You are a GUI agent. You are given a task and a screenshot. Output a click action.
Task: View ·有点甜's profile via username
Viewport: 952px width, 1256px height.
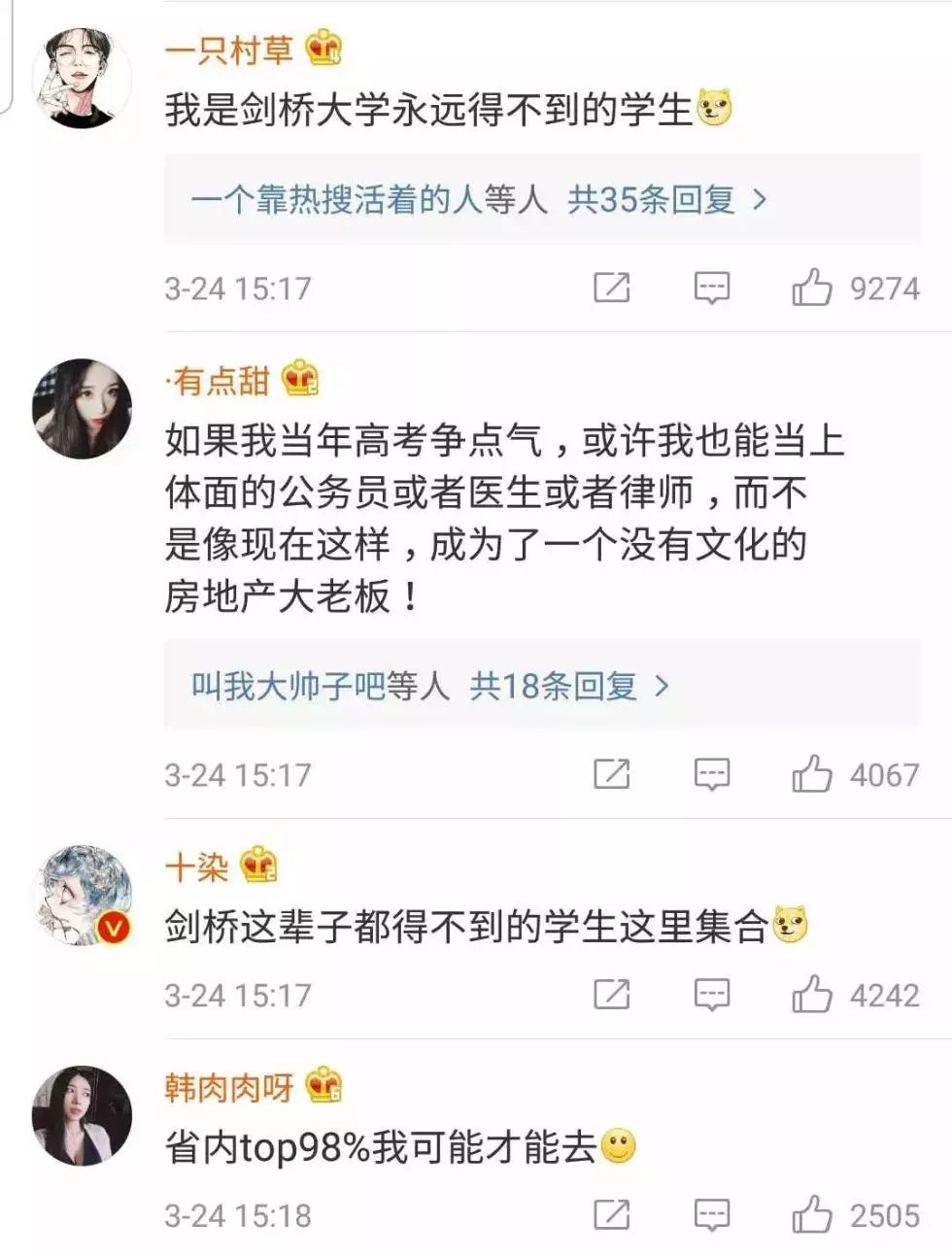tap(220, 381)
